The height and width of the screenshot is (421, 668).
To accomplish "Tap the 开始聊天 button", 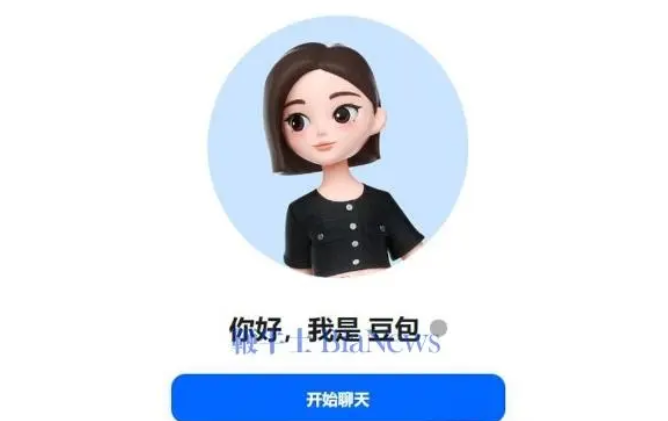I will pos(338,399).
